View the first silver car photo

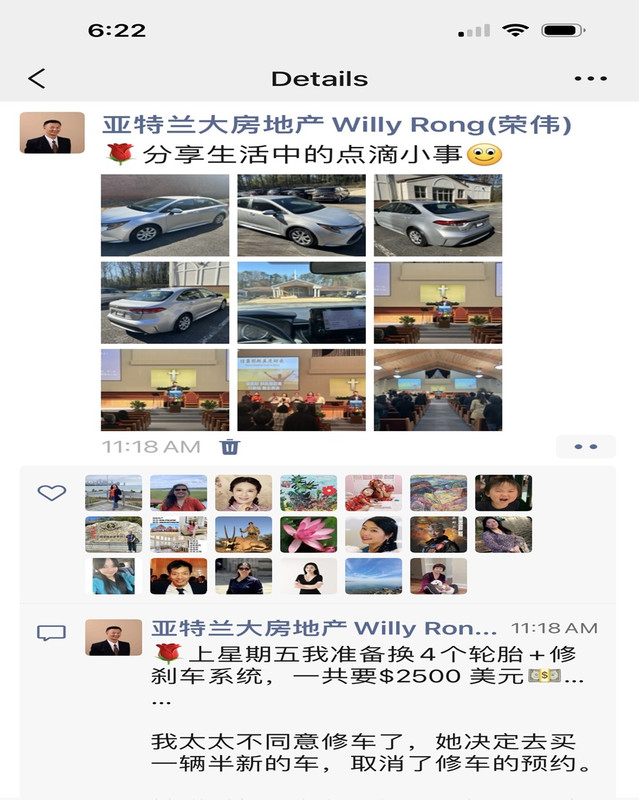165,215
